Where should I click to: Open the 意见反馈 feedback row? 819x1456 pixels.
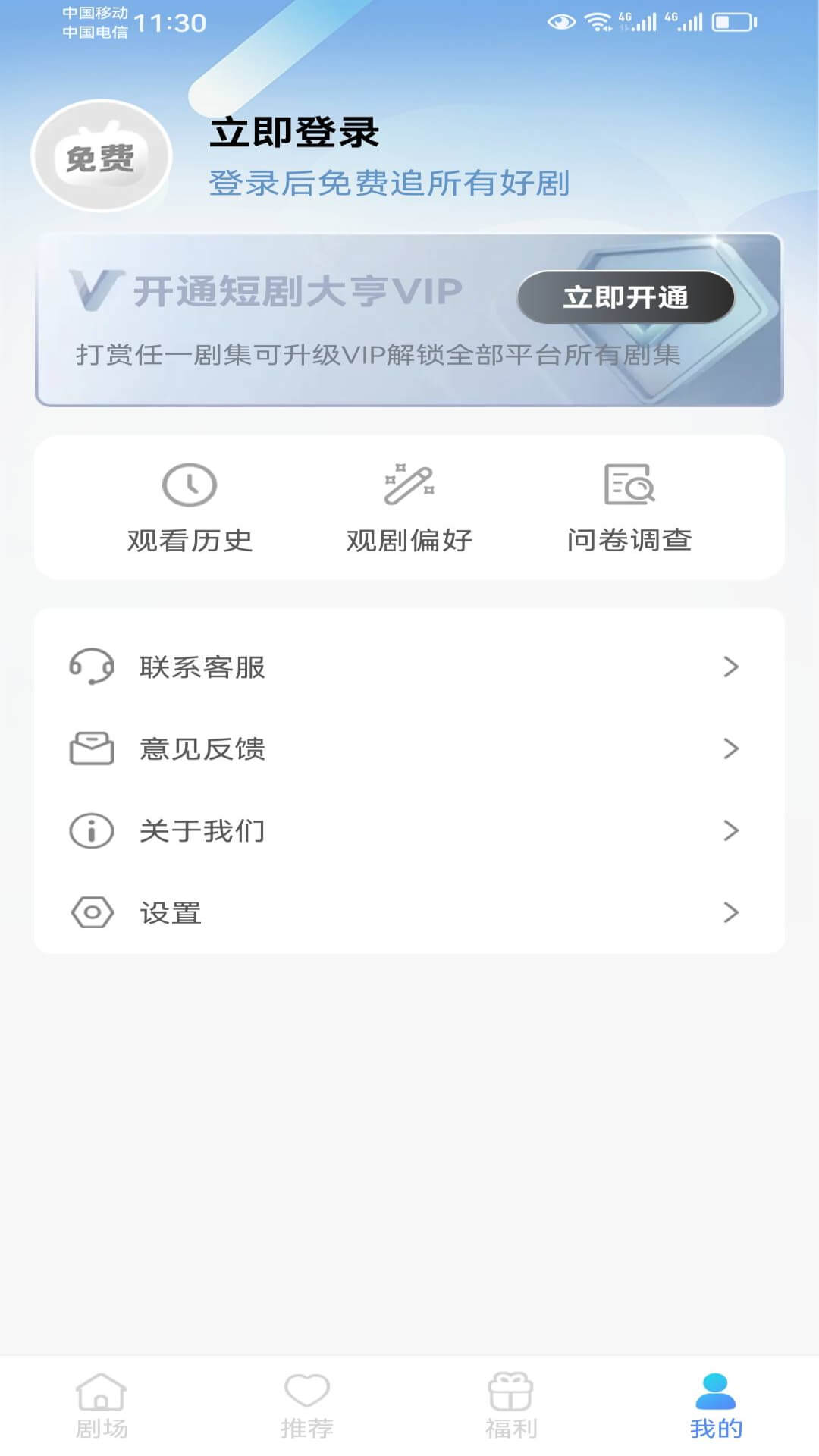point(409,749)
